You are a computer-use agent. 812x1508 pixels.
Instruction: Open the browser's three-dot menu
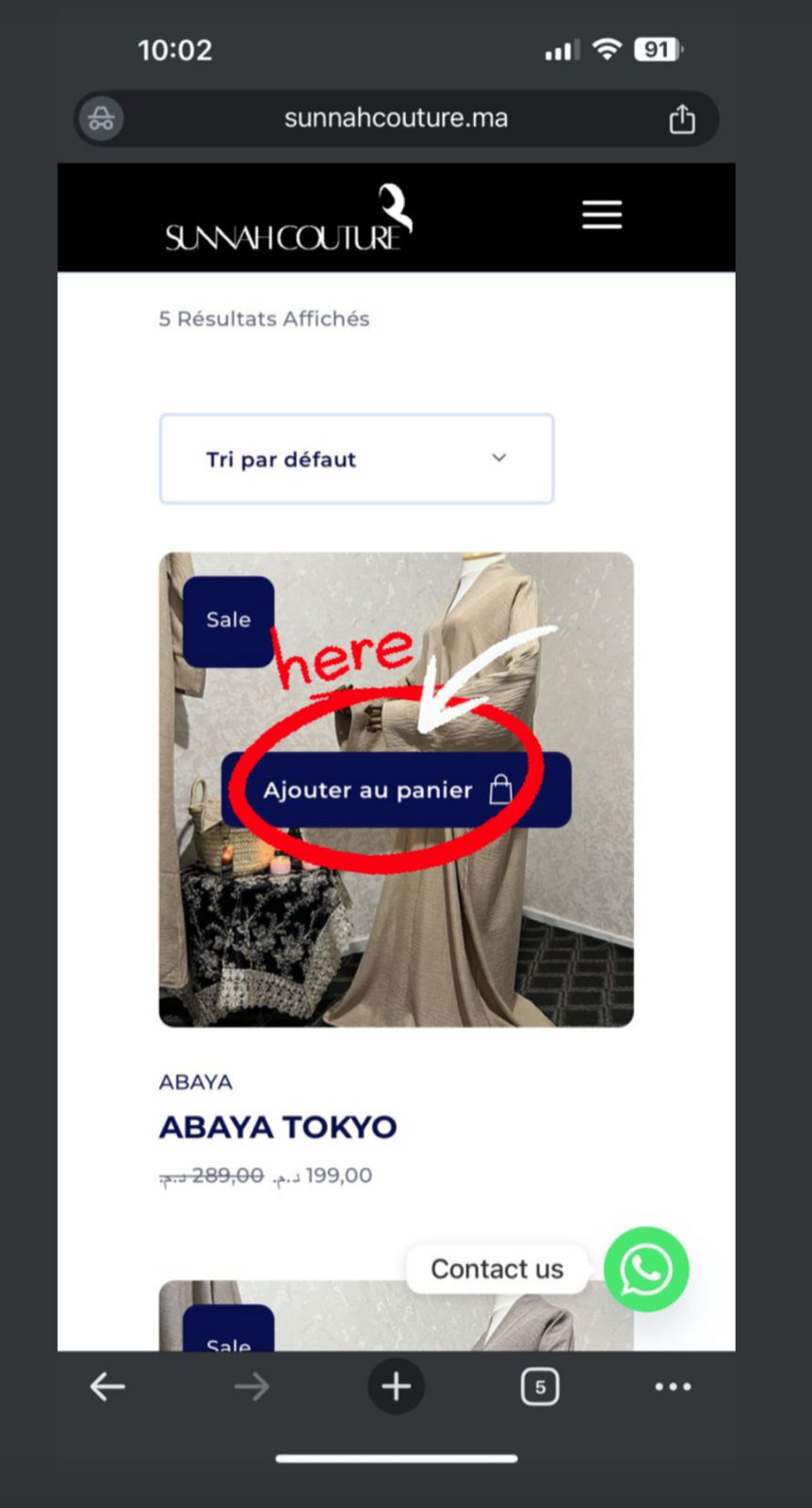tap(673, 1386)
